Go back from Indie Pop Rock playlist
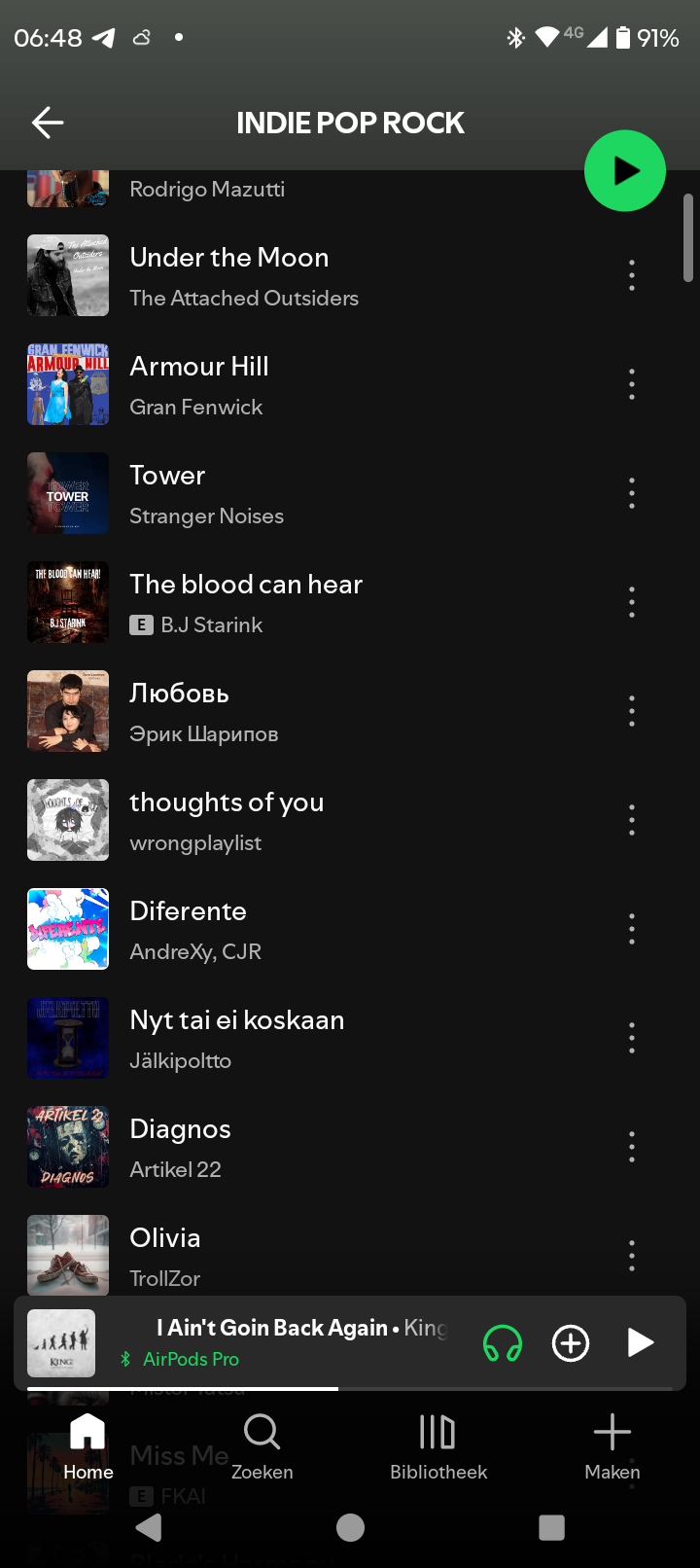Viewport: 700px width, 1568px height. coord(48,123)
